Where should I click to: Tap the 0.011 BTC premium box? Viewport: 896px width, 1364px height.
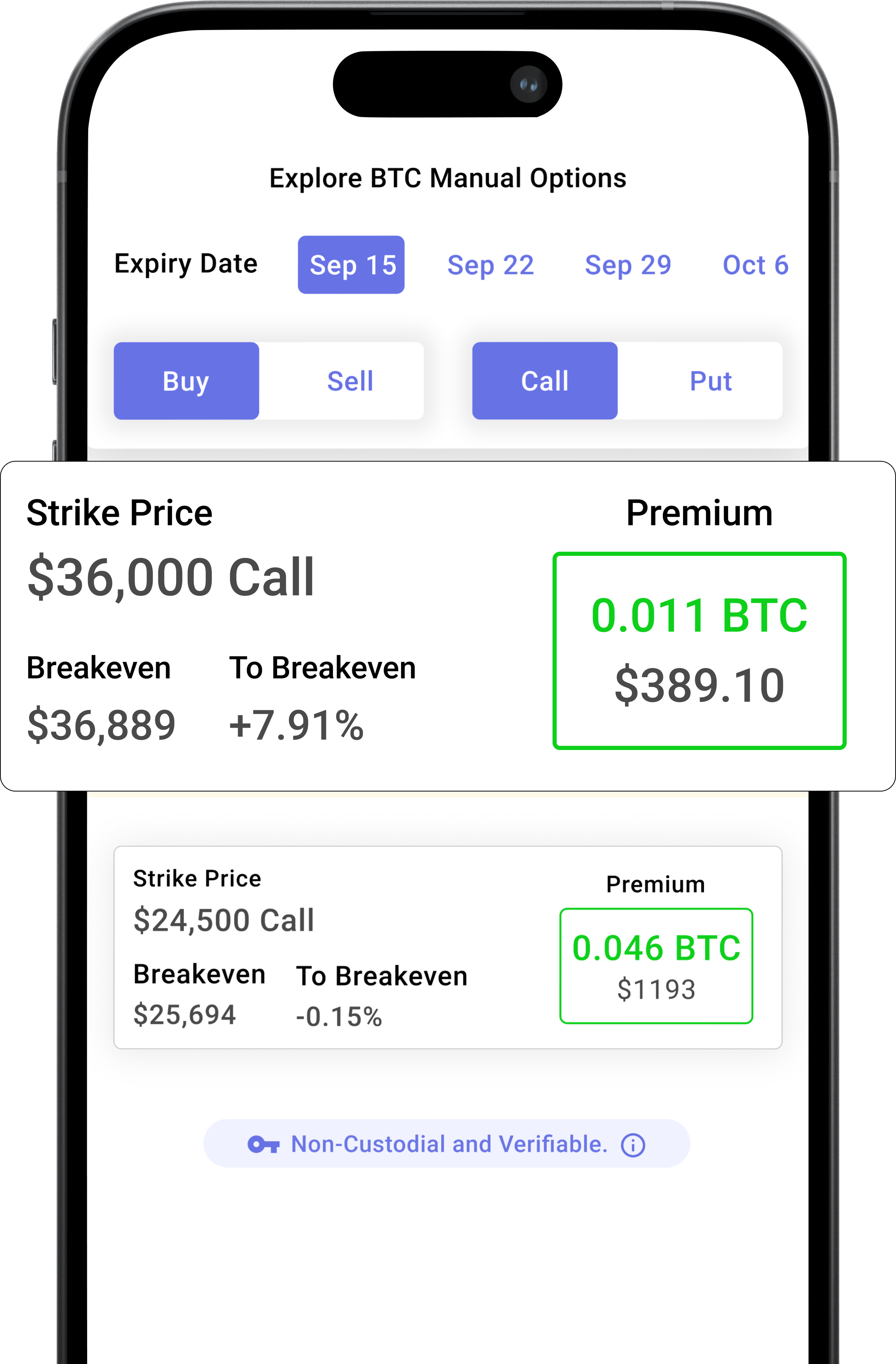[x=700, y=649]
